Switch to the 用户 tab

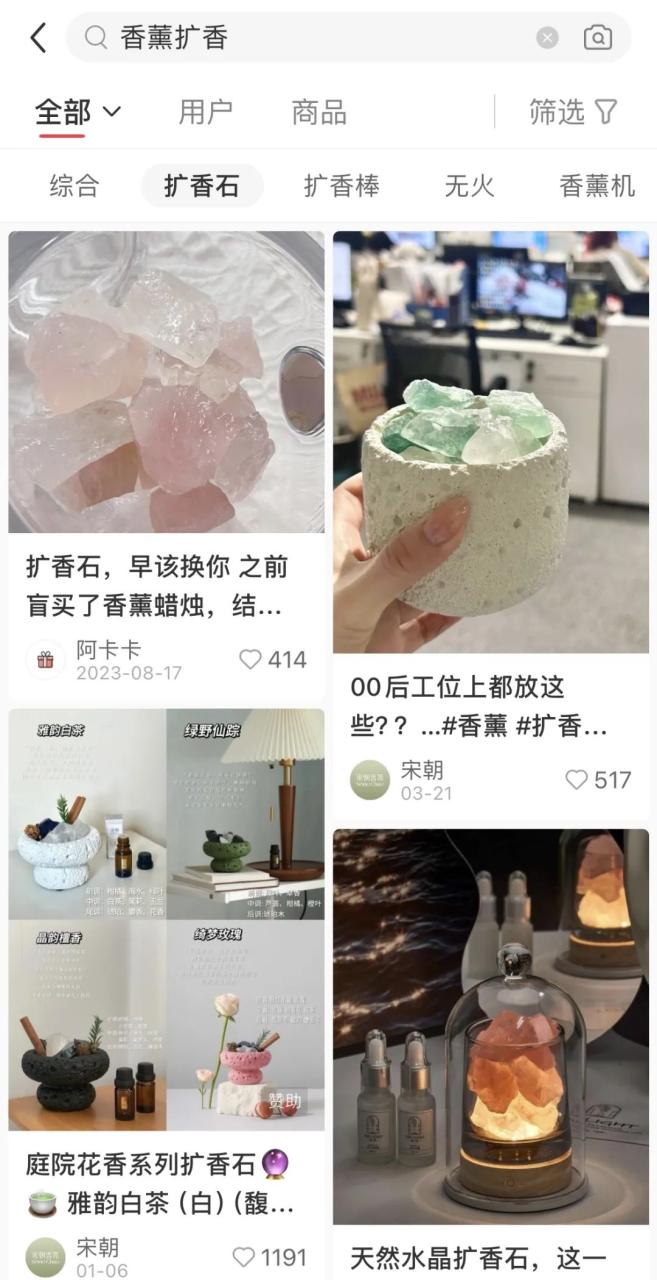pyautogui.click(x=205, y=112)
